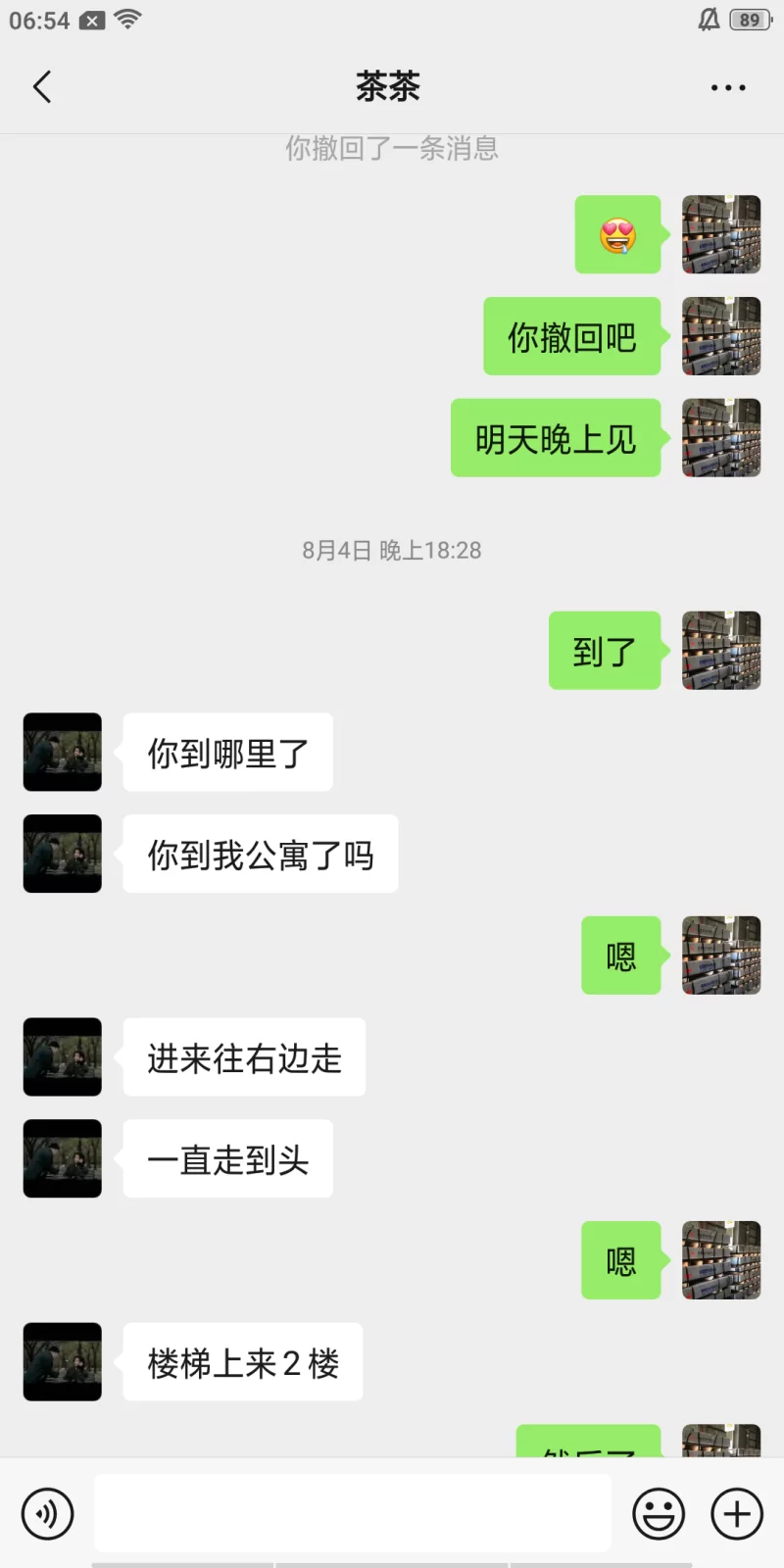The image size is (784, 1568).
Task: Open the plus attachments menu
Action: 737,1513
